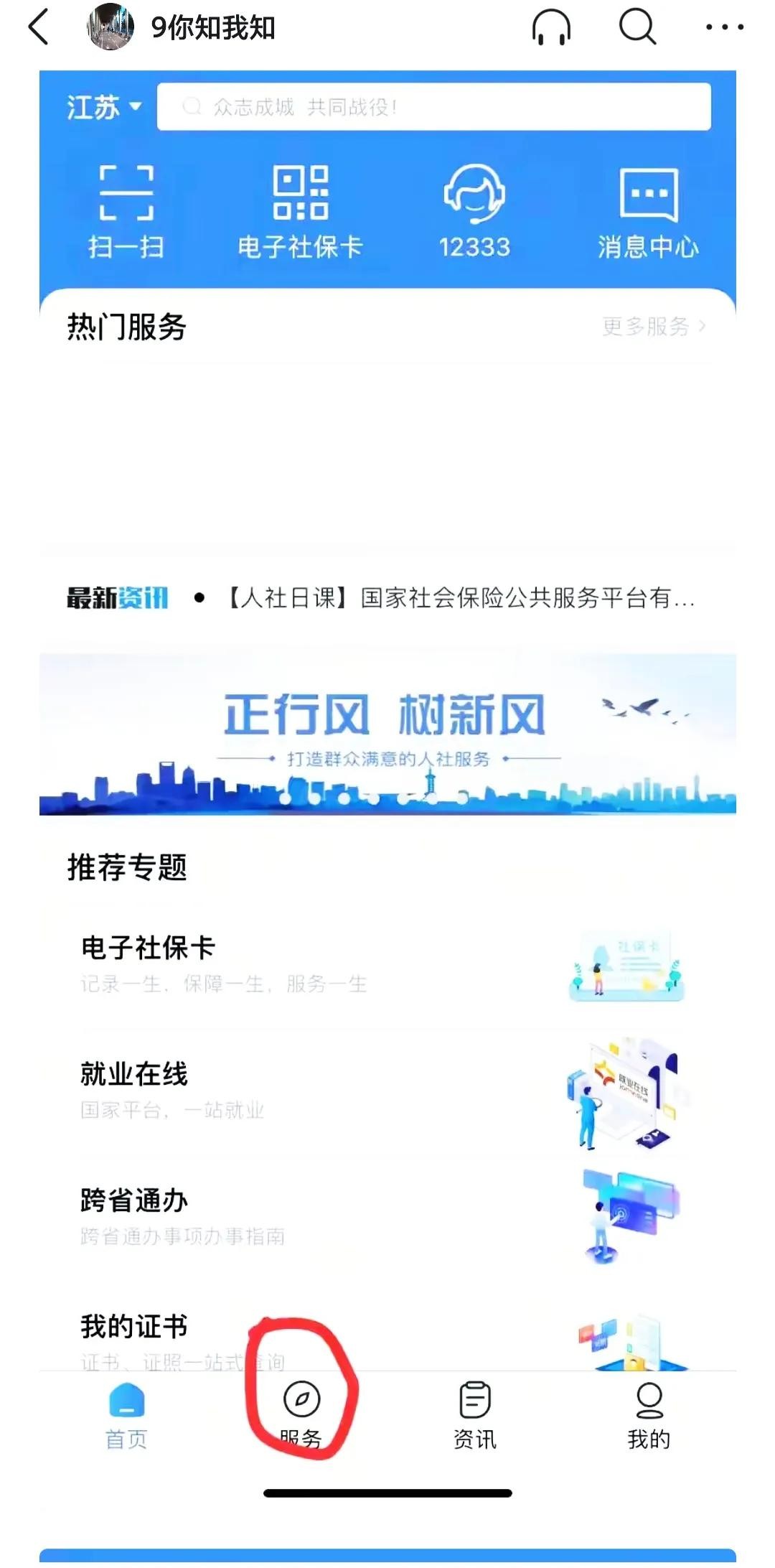Open the three-dot more options menu
Screen dimensions: 775x1568
724,27
